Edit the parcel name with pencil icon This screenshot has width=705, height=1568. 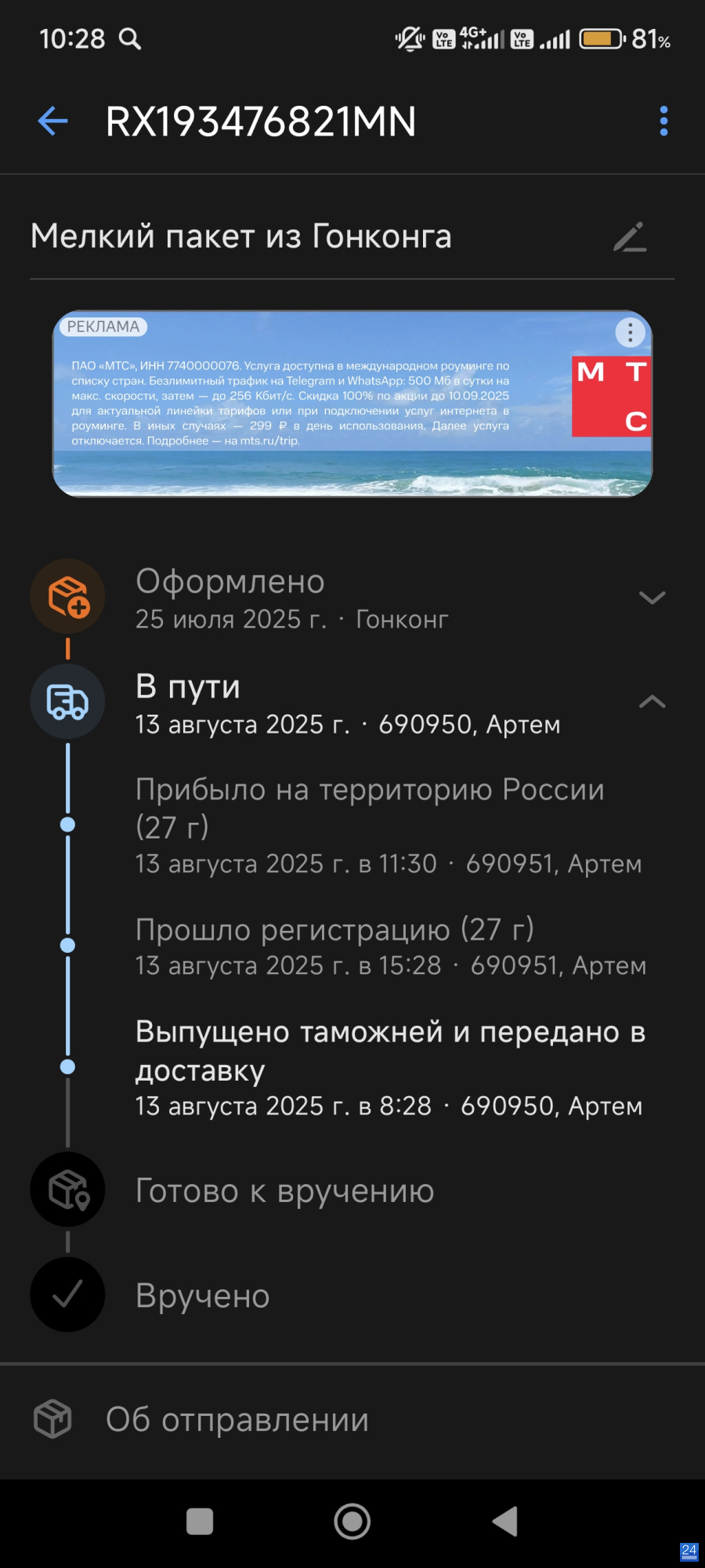click(630, 237)
